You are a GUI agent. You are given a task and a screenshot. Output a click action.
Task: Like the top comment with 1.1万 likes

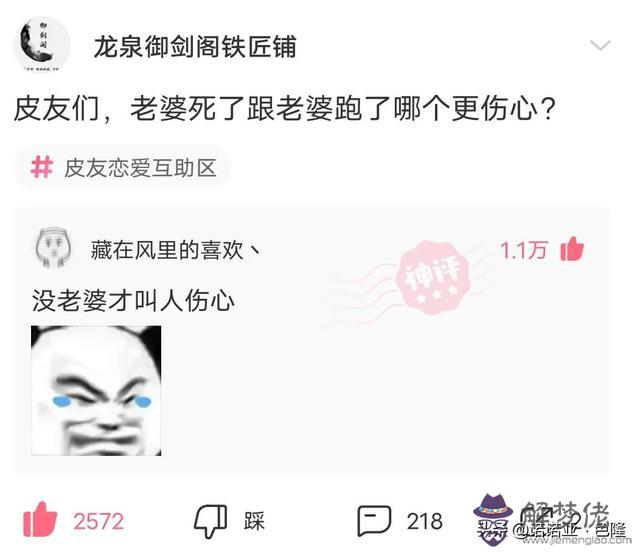click(572, 249)
